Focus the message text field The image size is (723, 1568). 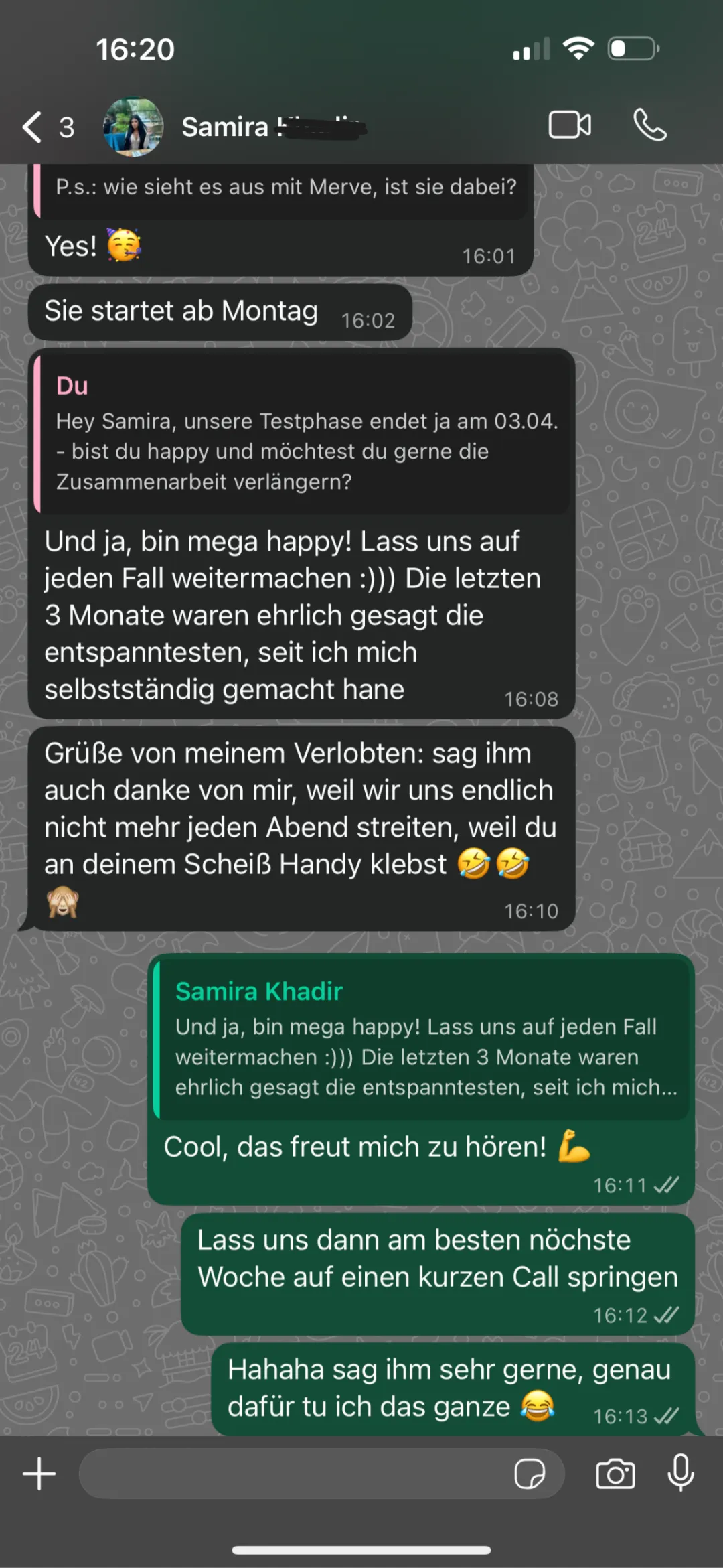tap(295, 1474)
